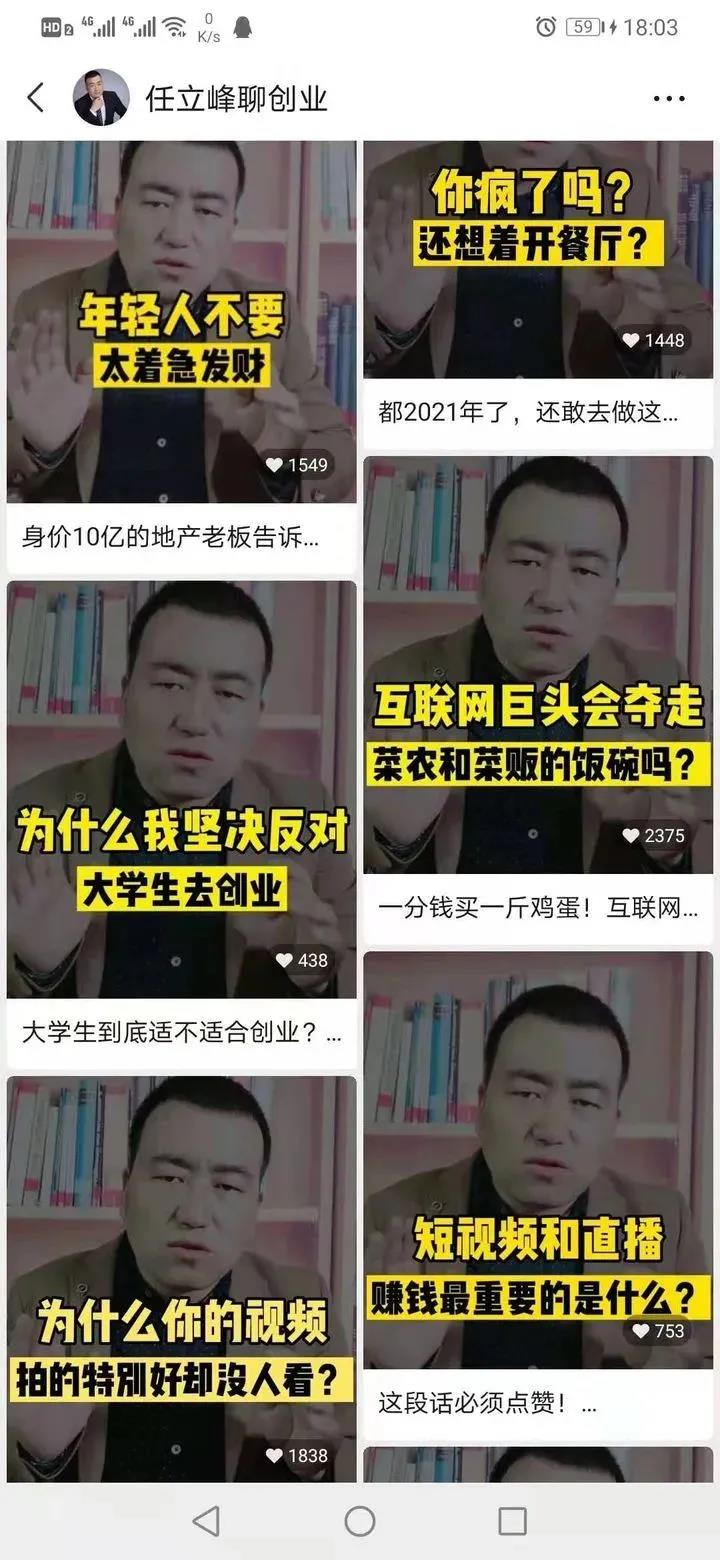Image resolution: width=720 pixels, height=1560 pixels.
Task: Open the three-dot overflow menu
Action: [x=668, y=98]
